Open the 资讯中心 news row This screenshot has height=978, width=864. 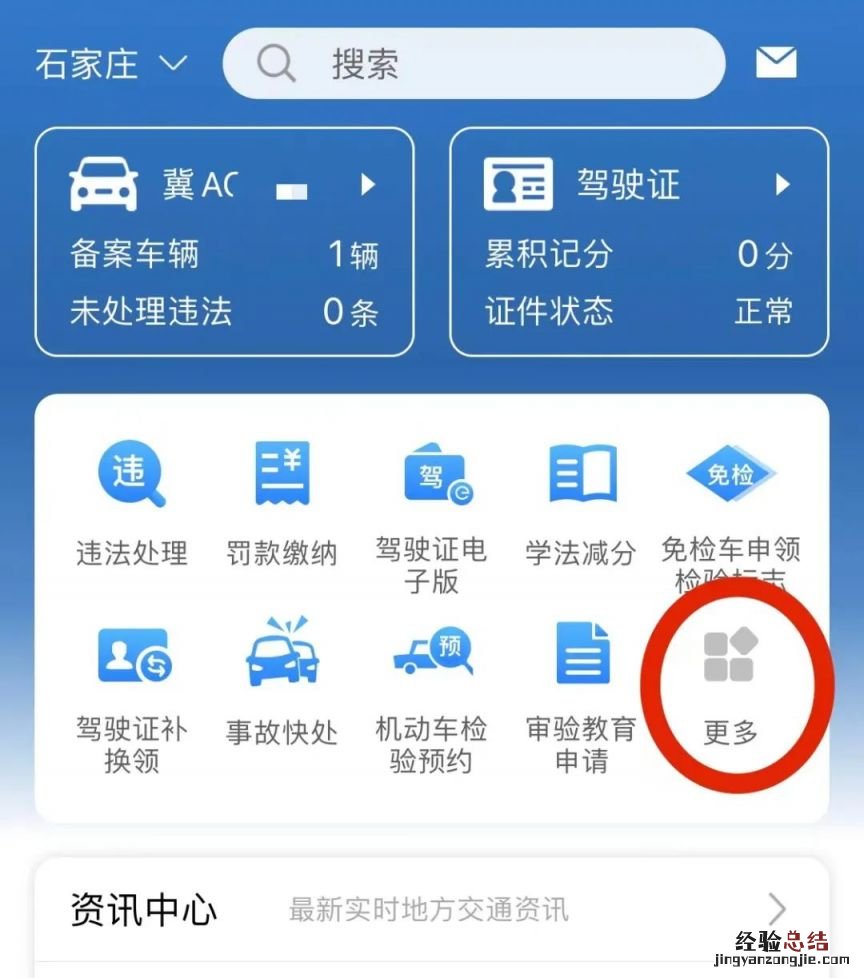coord(431,909)
